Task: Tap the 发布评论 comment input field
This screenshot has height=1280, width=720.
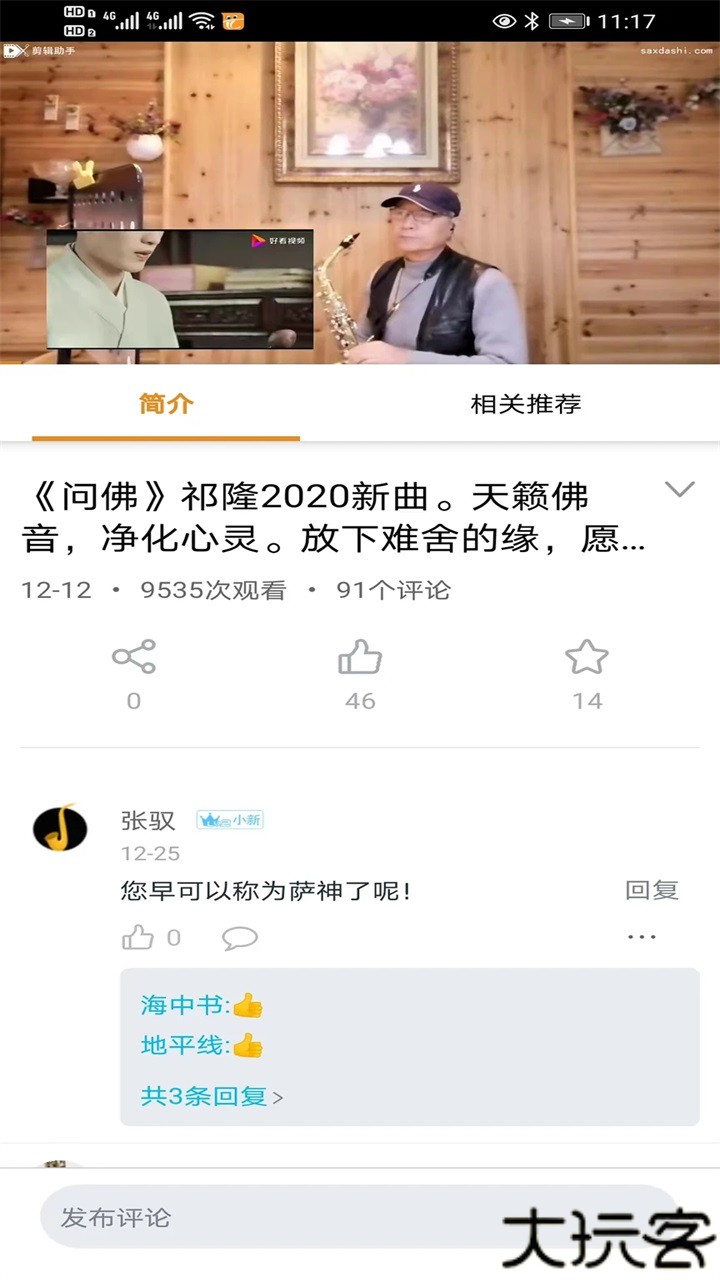Action: [300, 1218]
